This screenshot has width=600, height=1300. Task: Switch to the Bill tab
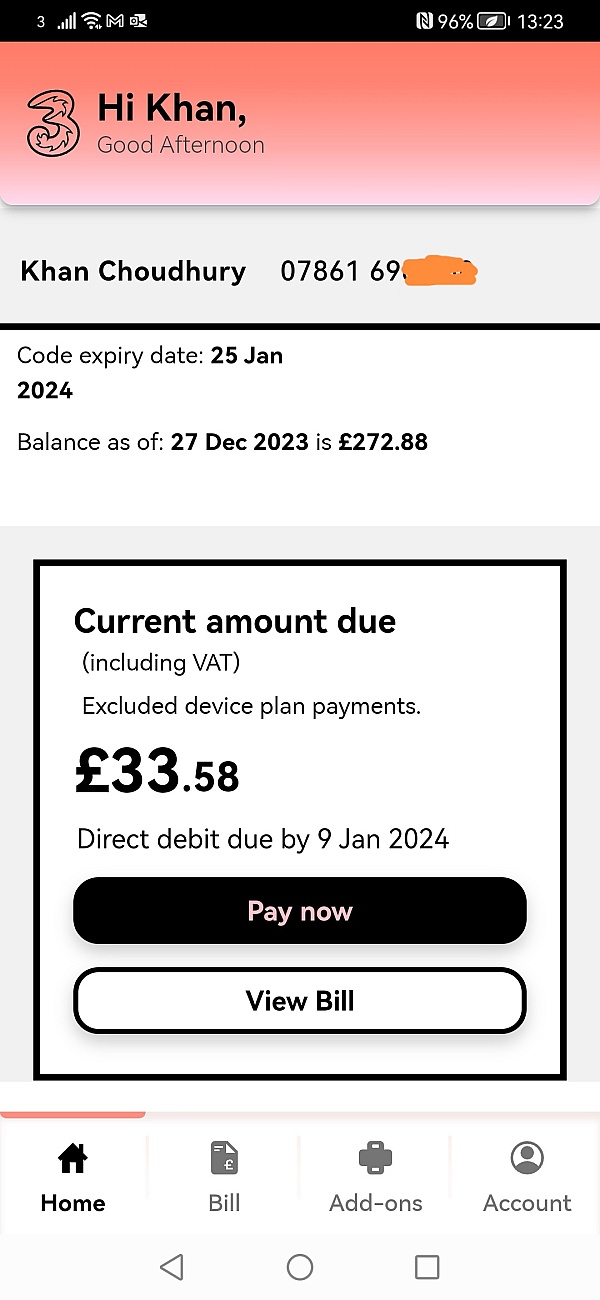[x=224, y=1177]
